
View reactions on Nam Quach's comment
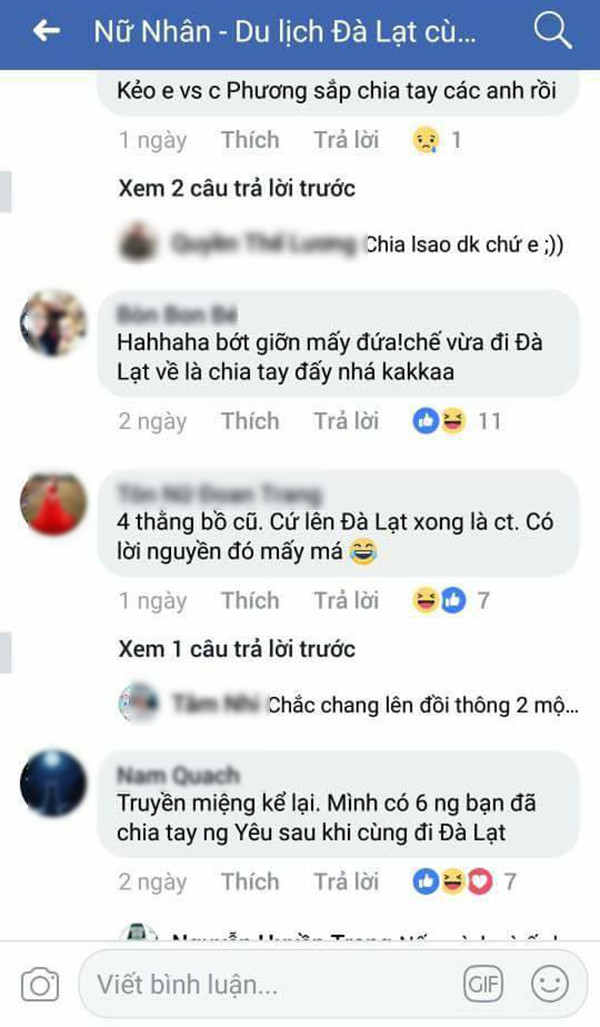click(x=465, y=882)
